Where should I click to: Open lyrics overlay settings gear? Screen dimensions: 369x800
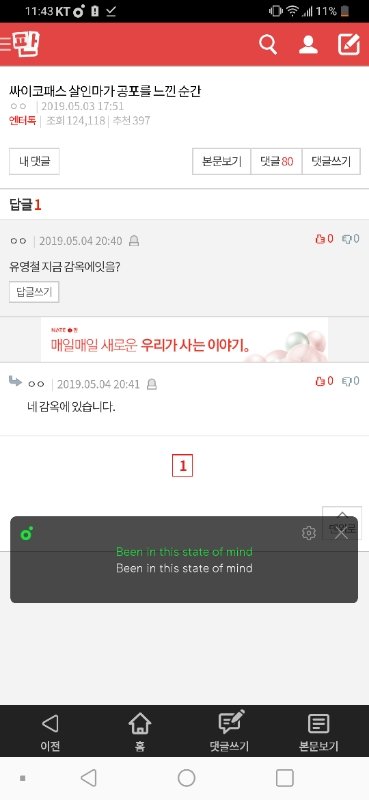pos(309,533)
